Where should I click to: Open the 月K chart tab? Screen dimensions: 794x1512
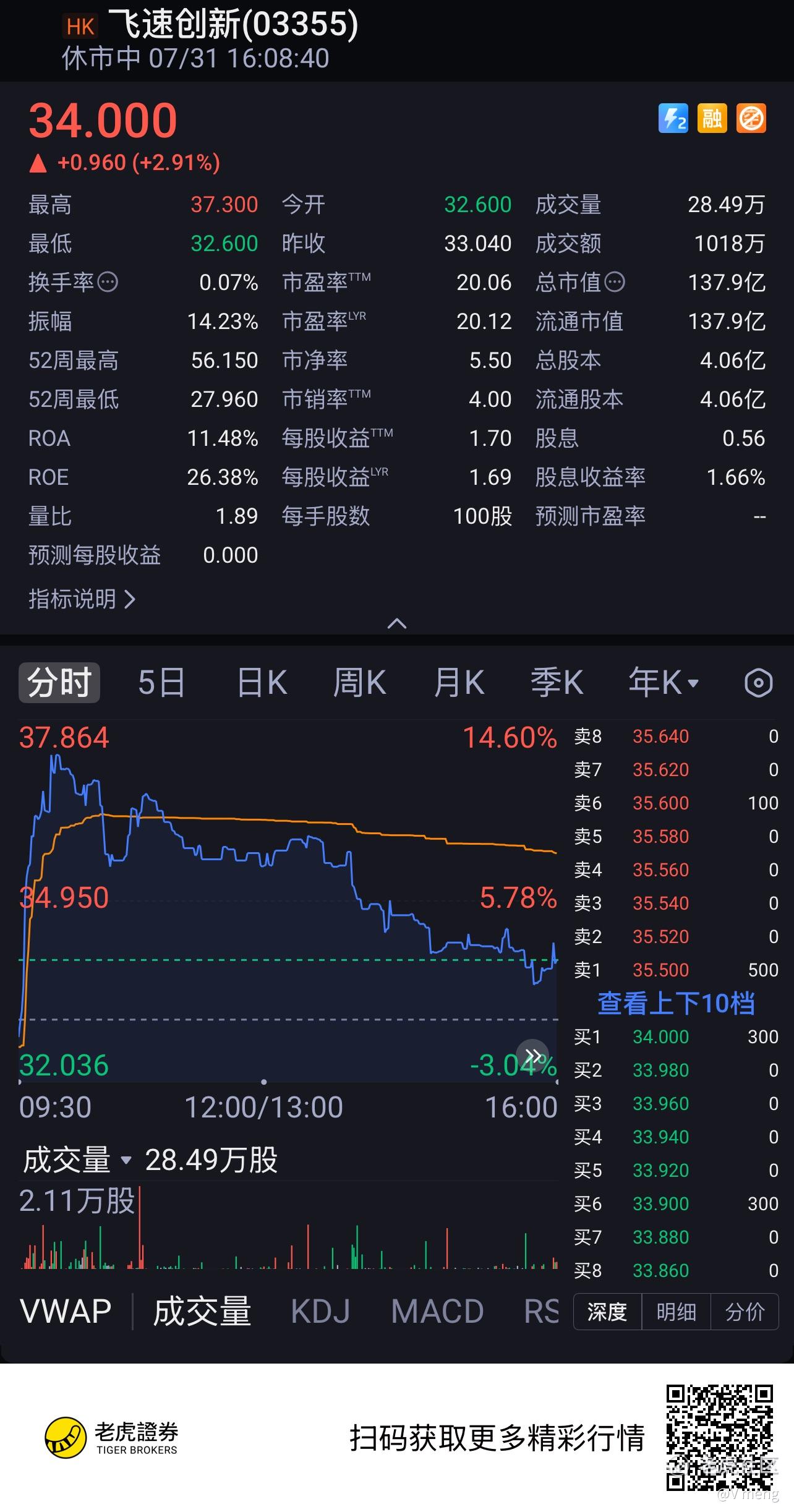point(459,683)
